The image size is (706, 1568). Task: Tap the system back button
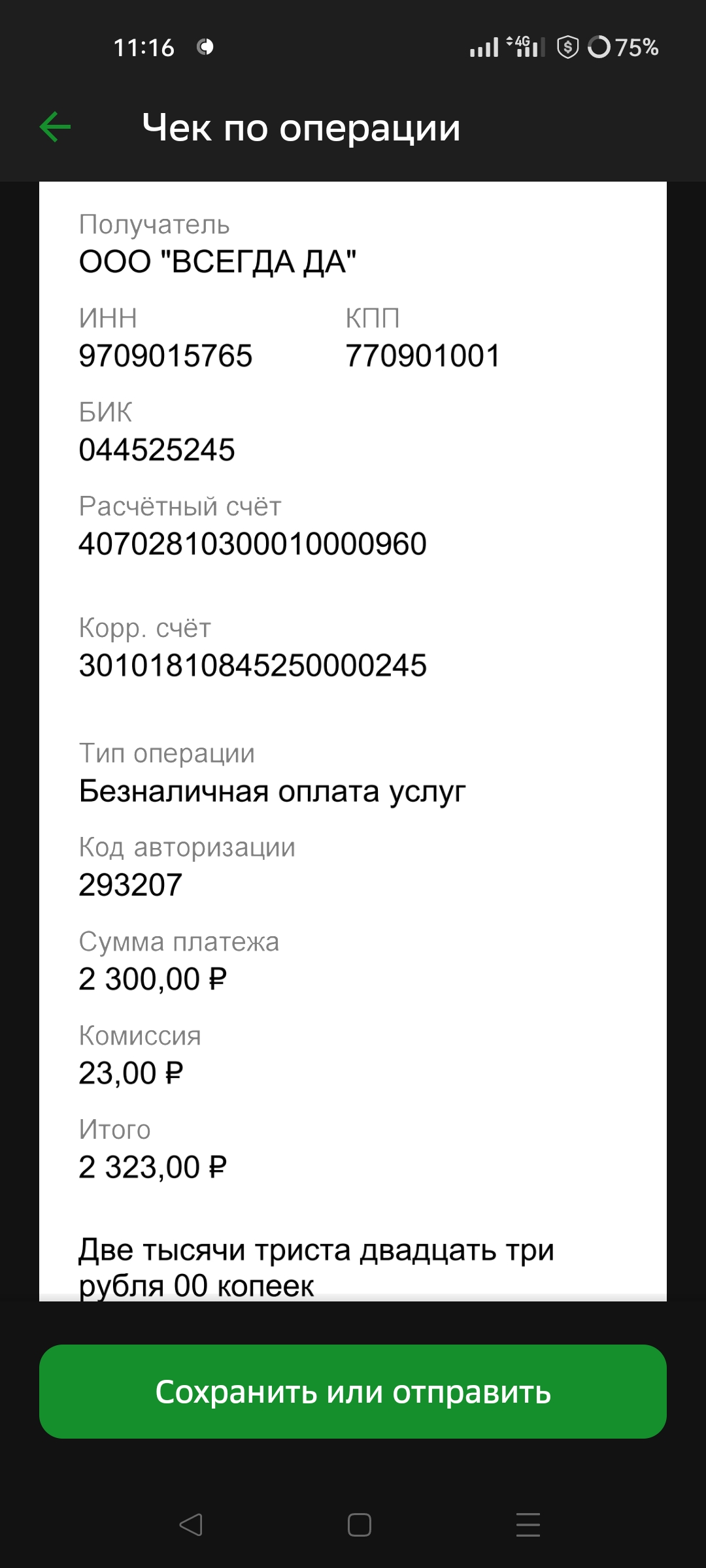click(x=191, y=1525)
